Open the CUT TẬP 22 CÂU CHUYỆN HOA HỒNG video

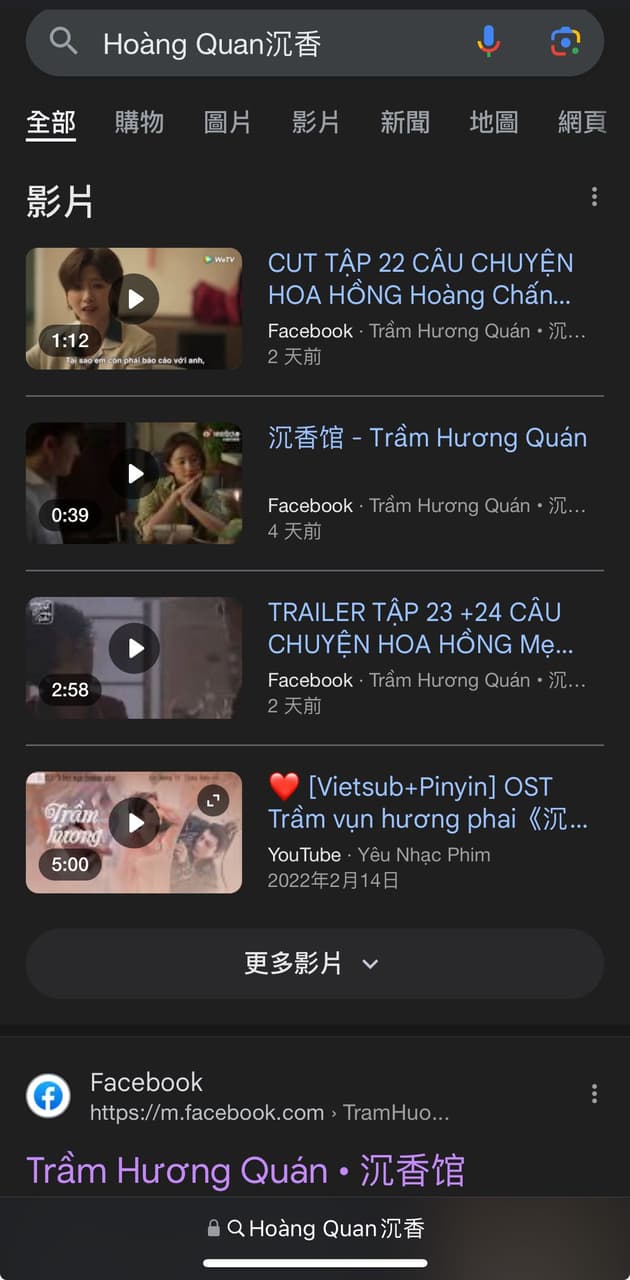[420, 279]
